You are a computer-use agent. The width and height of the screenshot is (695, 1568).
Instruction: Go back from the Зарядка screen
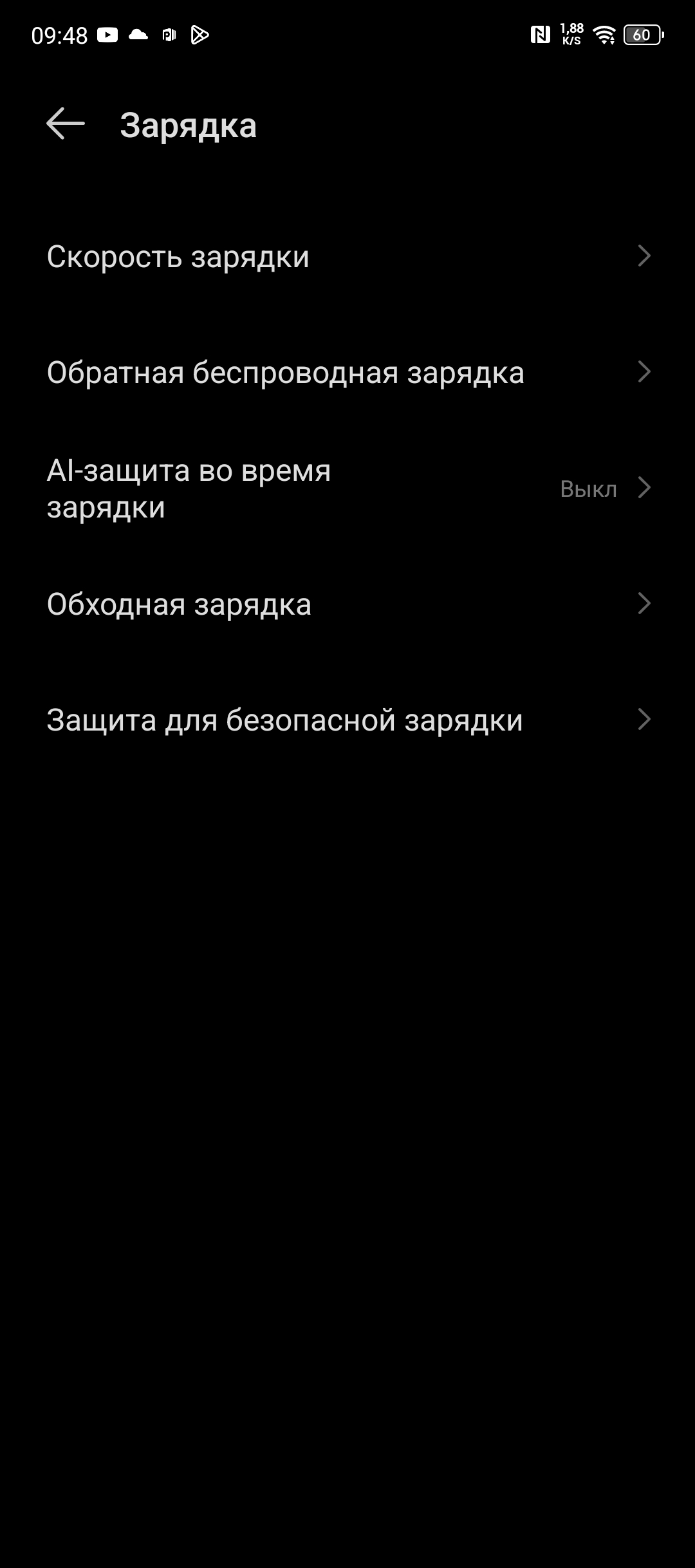tap(65, 124)
